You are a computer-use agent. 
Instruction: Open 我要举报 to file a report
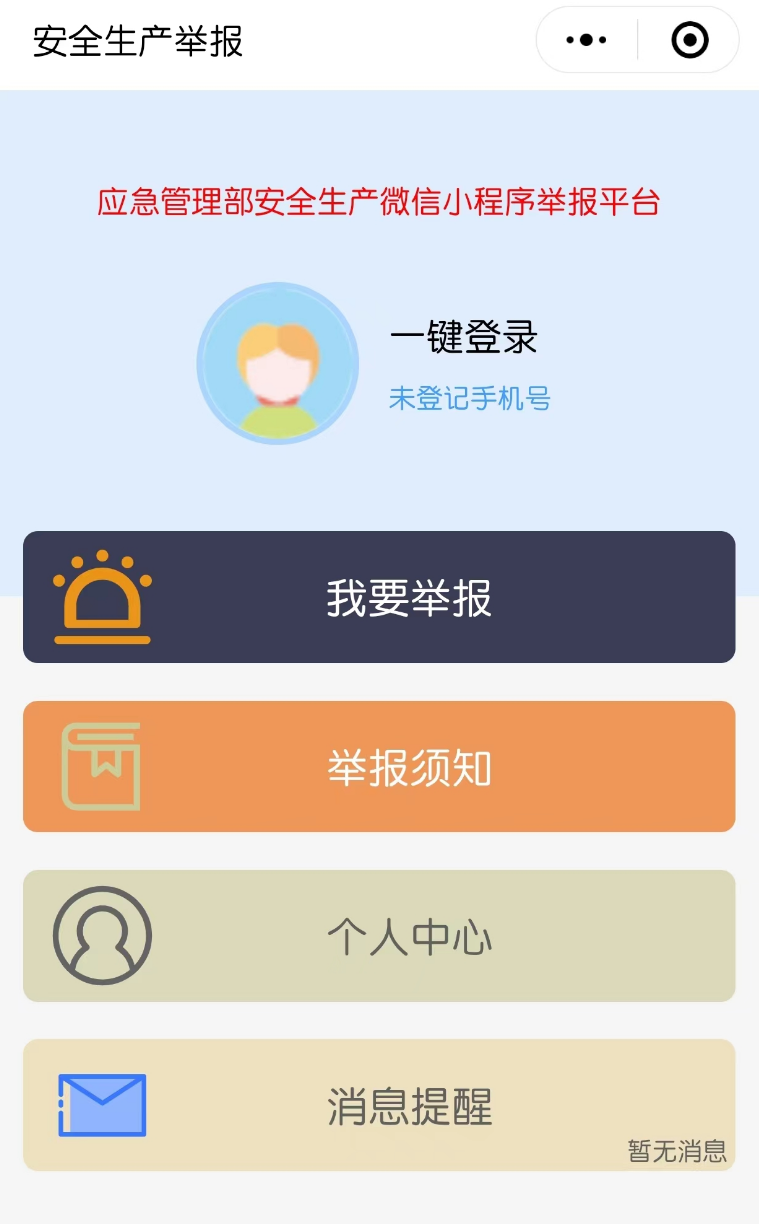tap(379, 598)
